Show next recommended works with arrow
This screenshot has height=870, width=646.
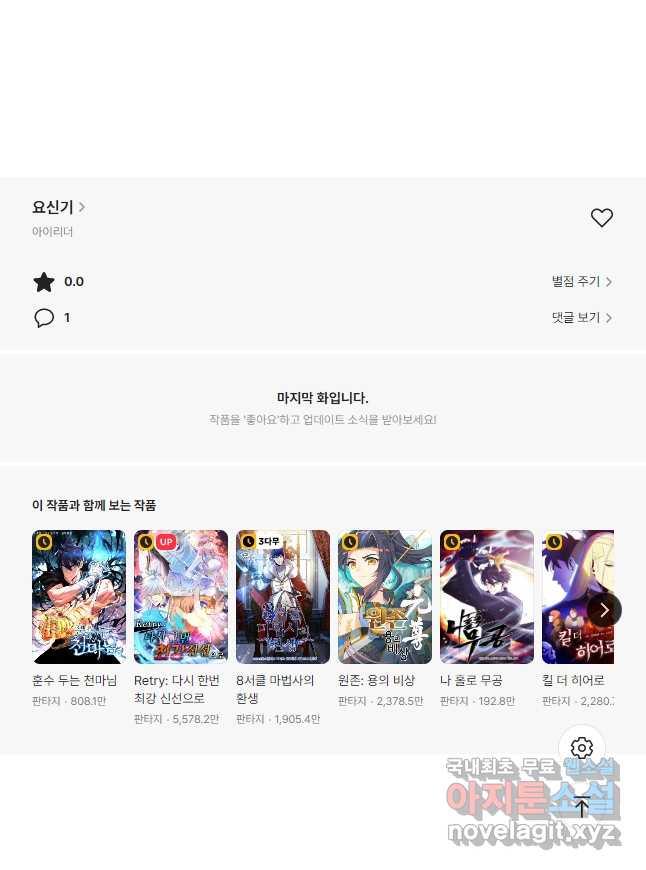604,609
